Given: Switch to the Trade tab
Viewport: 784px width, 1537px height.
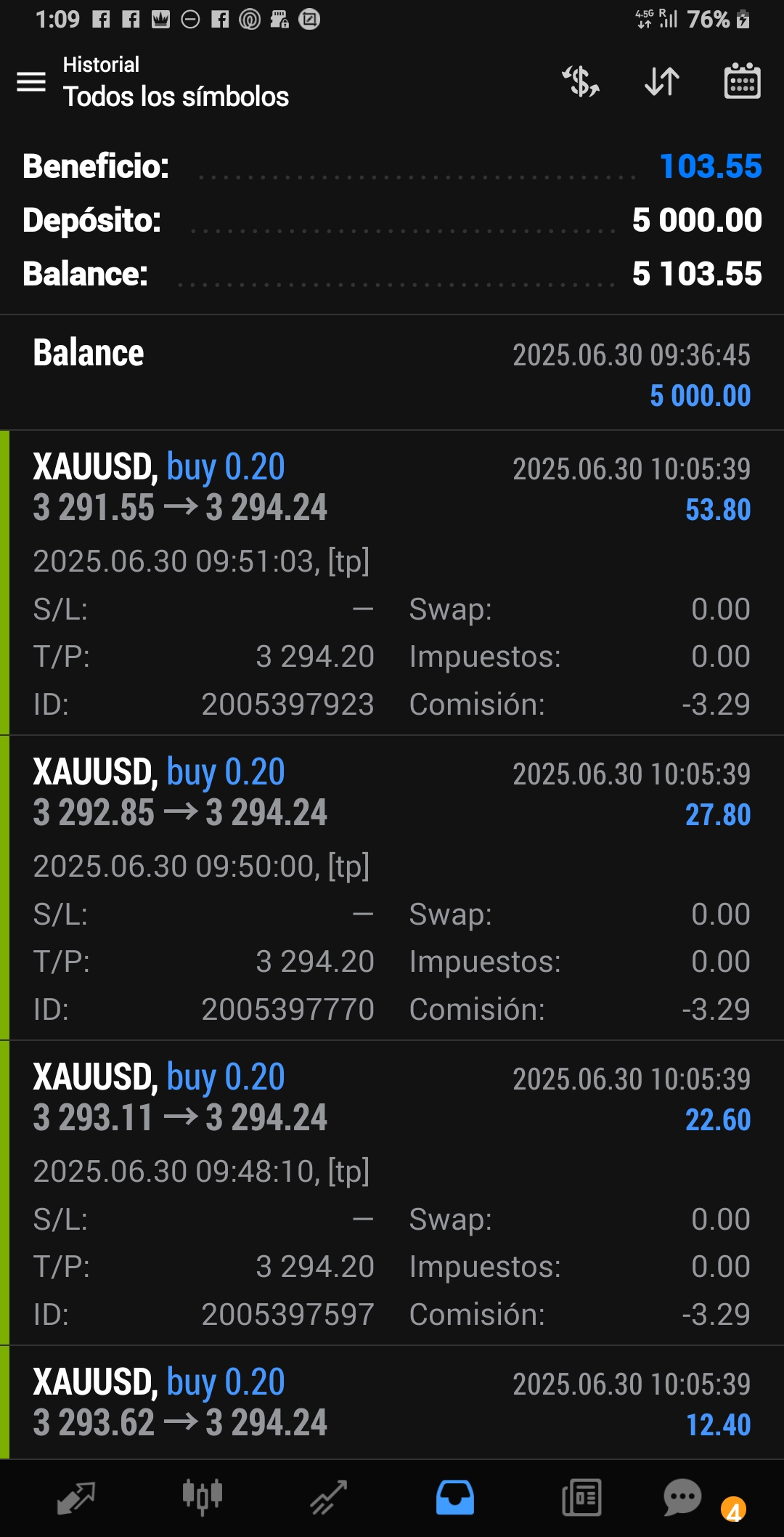Looking at the screenshot, I should click(x=329, y=1499).
